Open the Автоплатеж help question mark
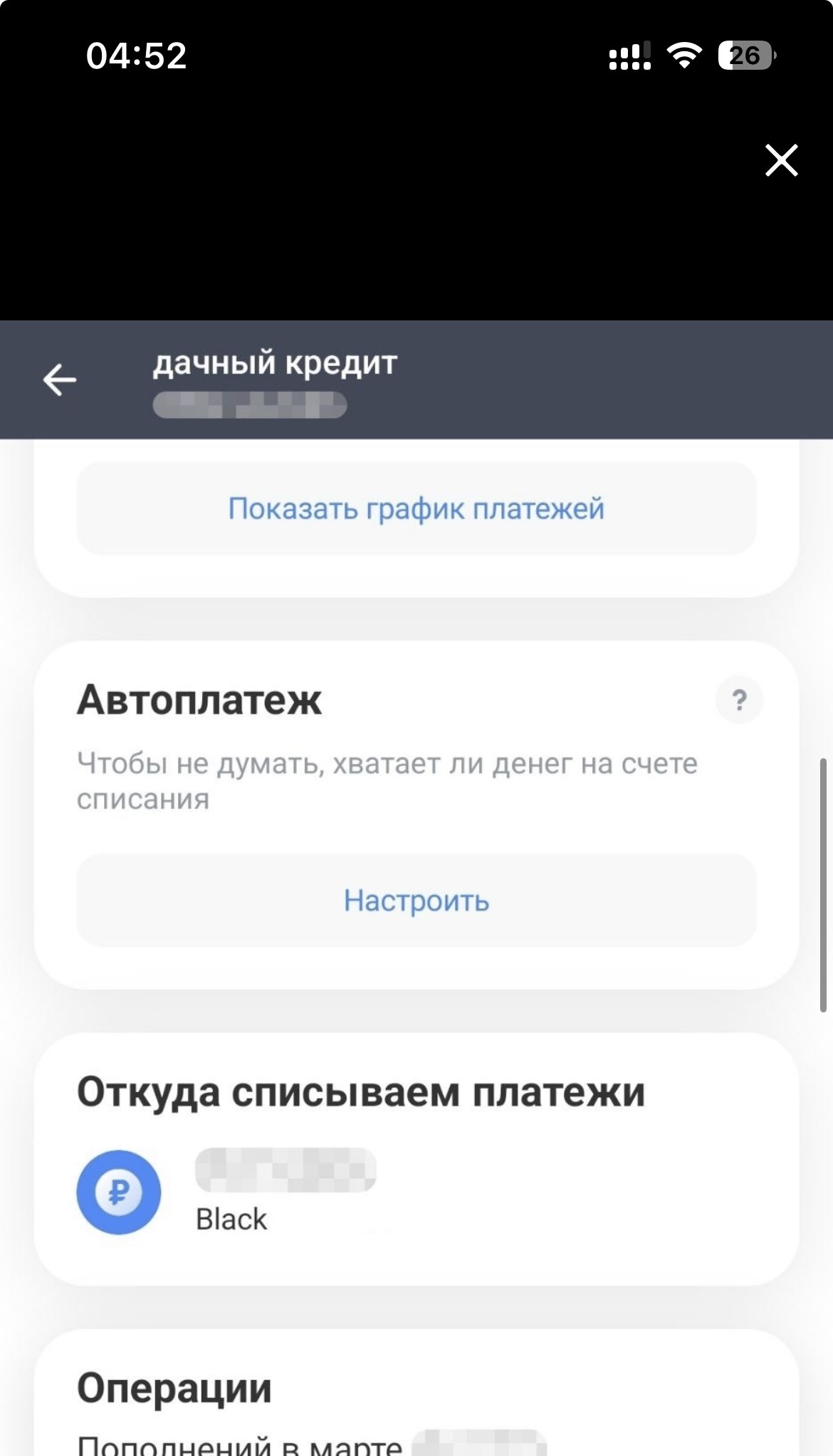833x1456 pixels. point(739,700)
